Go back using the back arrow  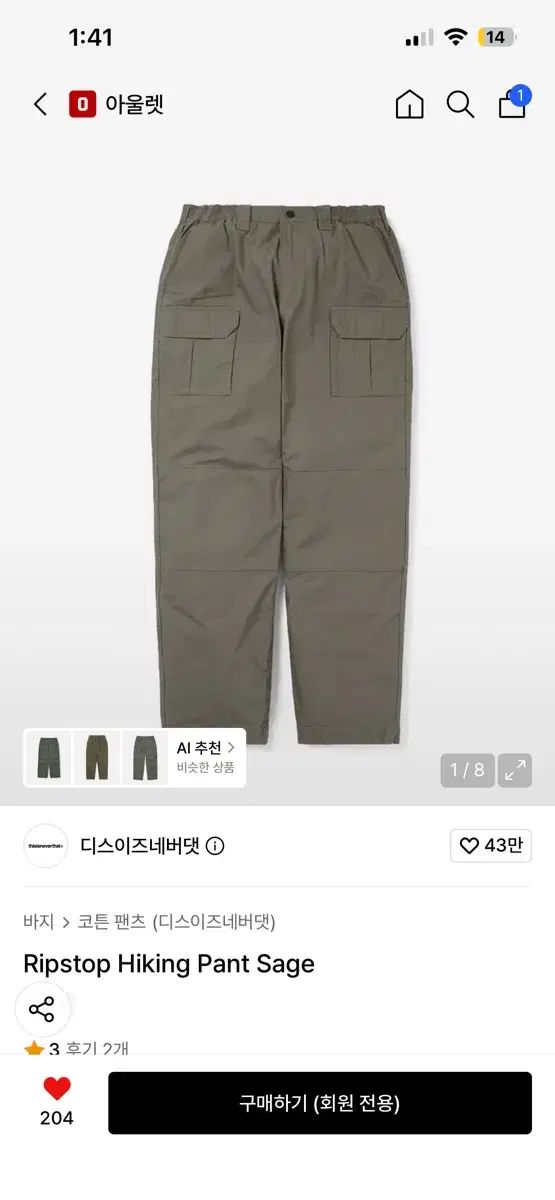40,104
